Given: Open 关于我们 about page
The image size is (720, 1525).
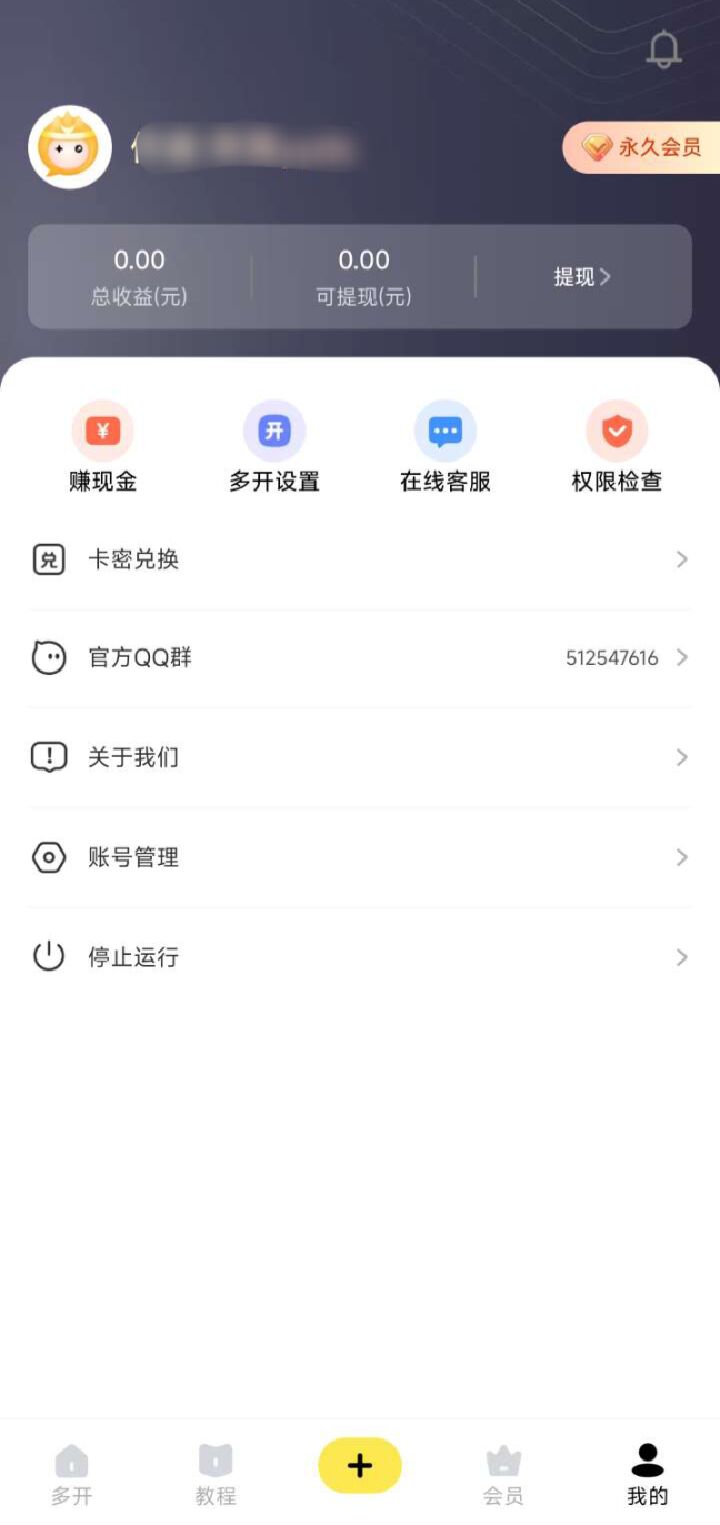Looking at the screenshot, I should point(360,758).
